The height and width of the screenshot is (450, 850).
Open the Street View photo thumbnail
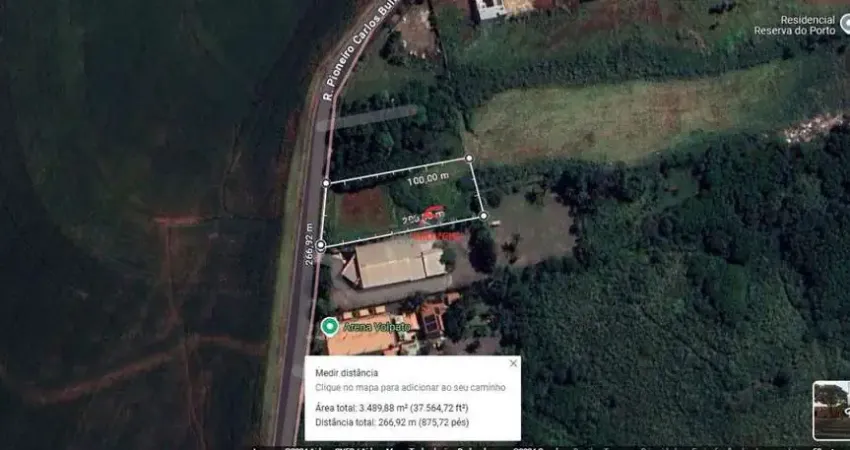(x=831, y=408)
